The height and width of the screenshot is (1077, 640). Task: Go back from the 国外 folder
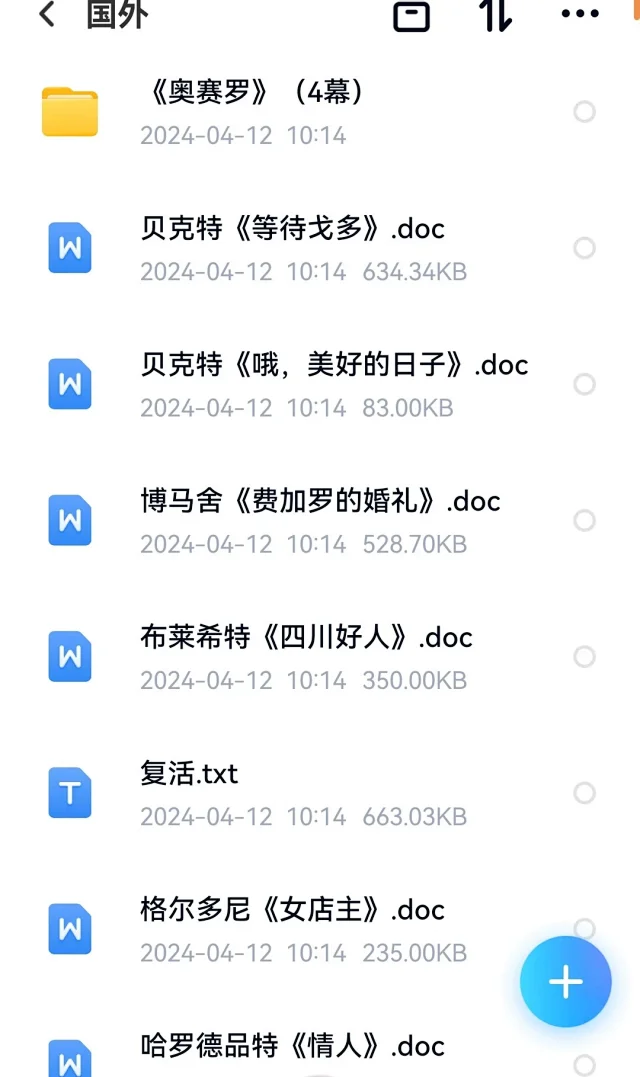(x=47, y=14)
